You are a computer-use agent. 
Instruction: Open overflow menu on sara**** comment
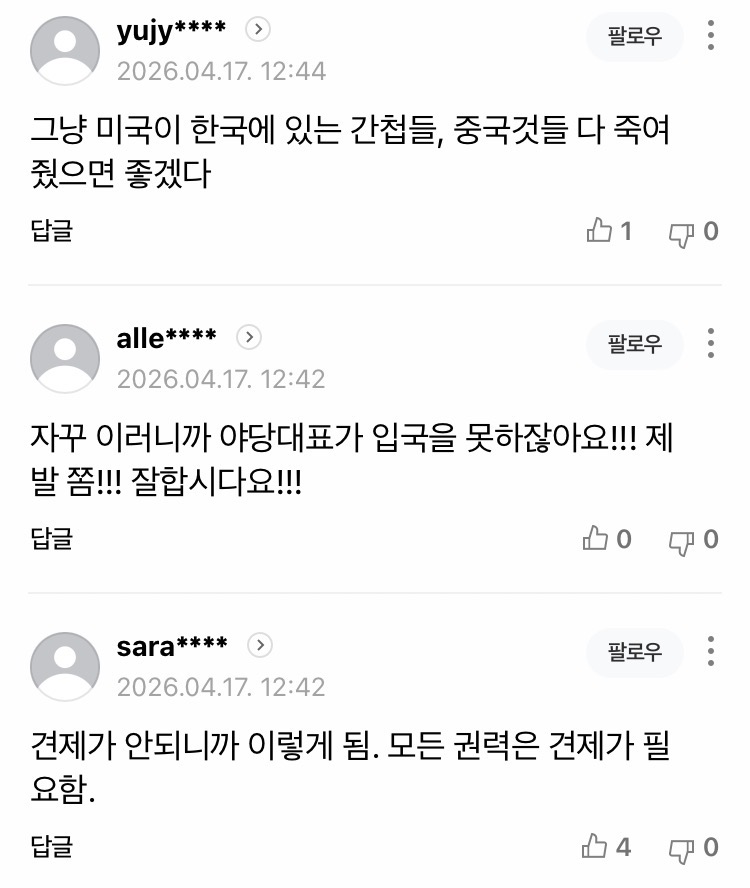(x=711, y=651)
